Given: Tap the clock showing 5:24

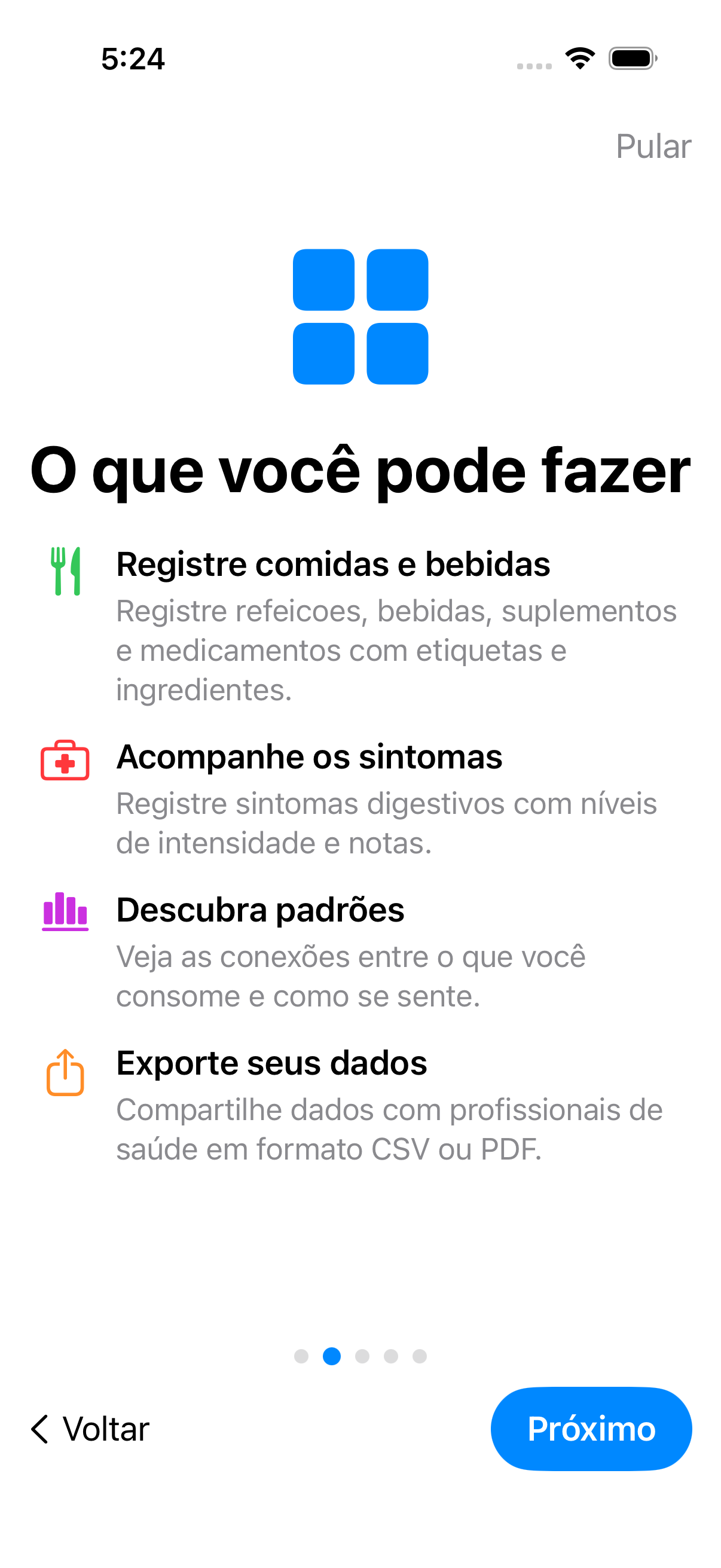Looking at the screenshot, I should pyautogui.click(x=133, y=59).
